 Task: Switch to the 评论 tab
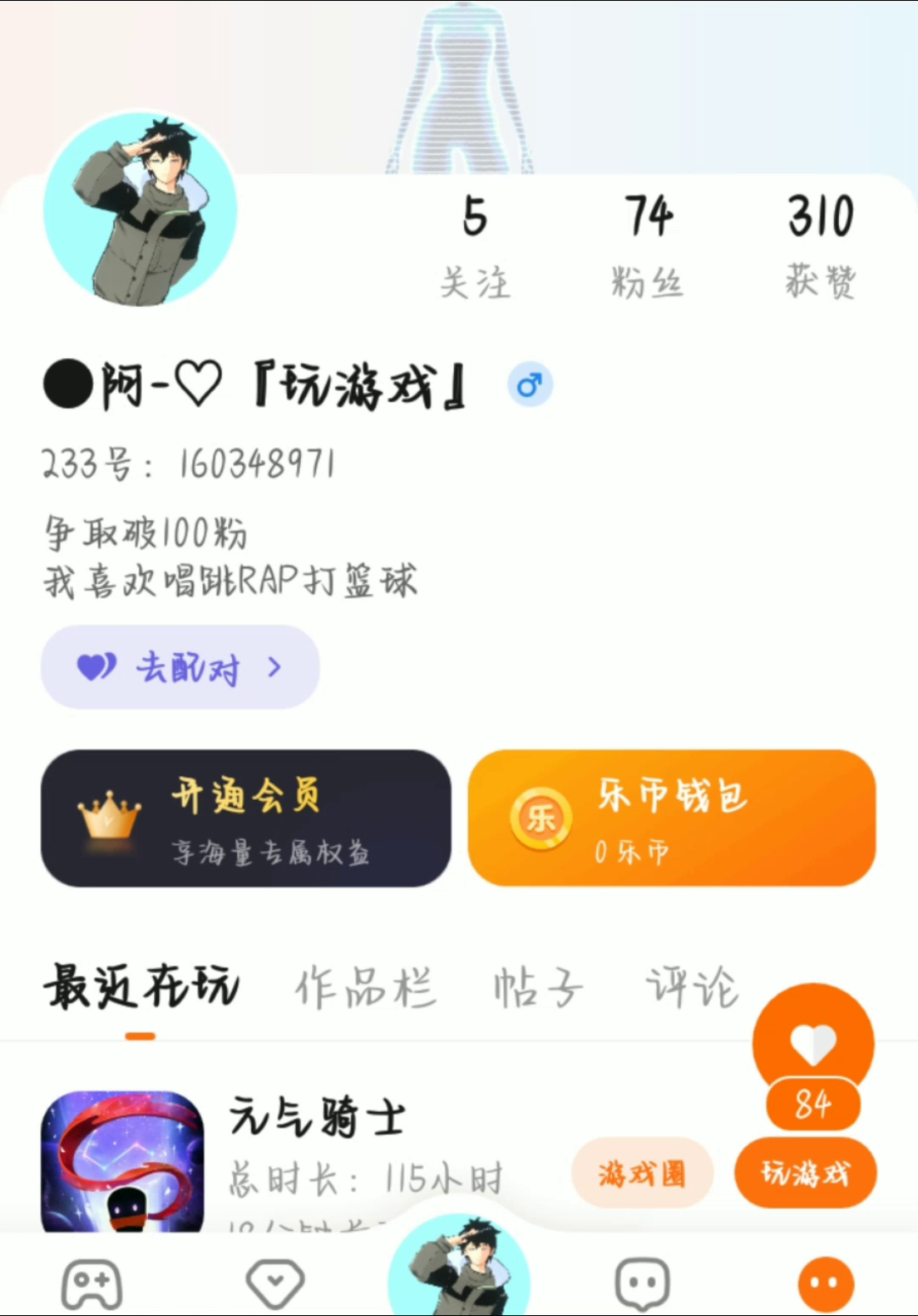click(692, 988)
